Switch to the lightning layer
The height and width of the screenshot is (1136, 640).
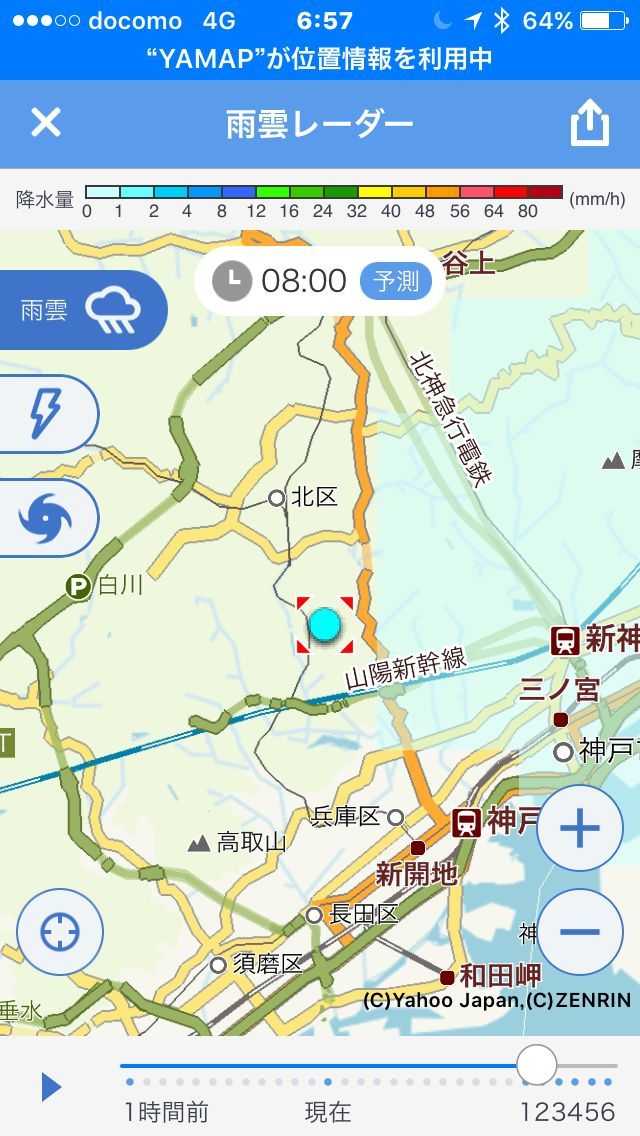point(47,413)
